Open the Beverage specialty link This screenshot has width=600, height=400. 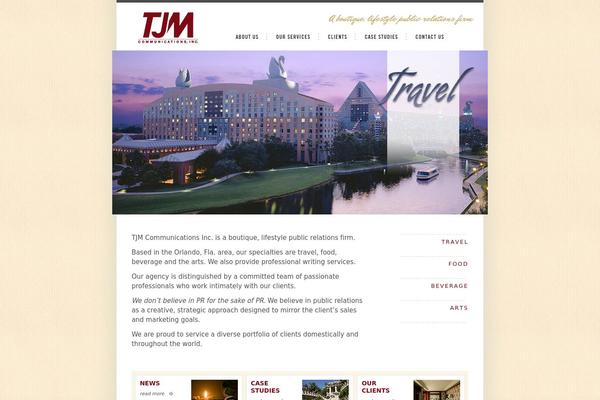point(449,286)
